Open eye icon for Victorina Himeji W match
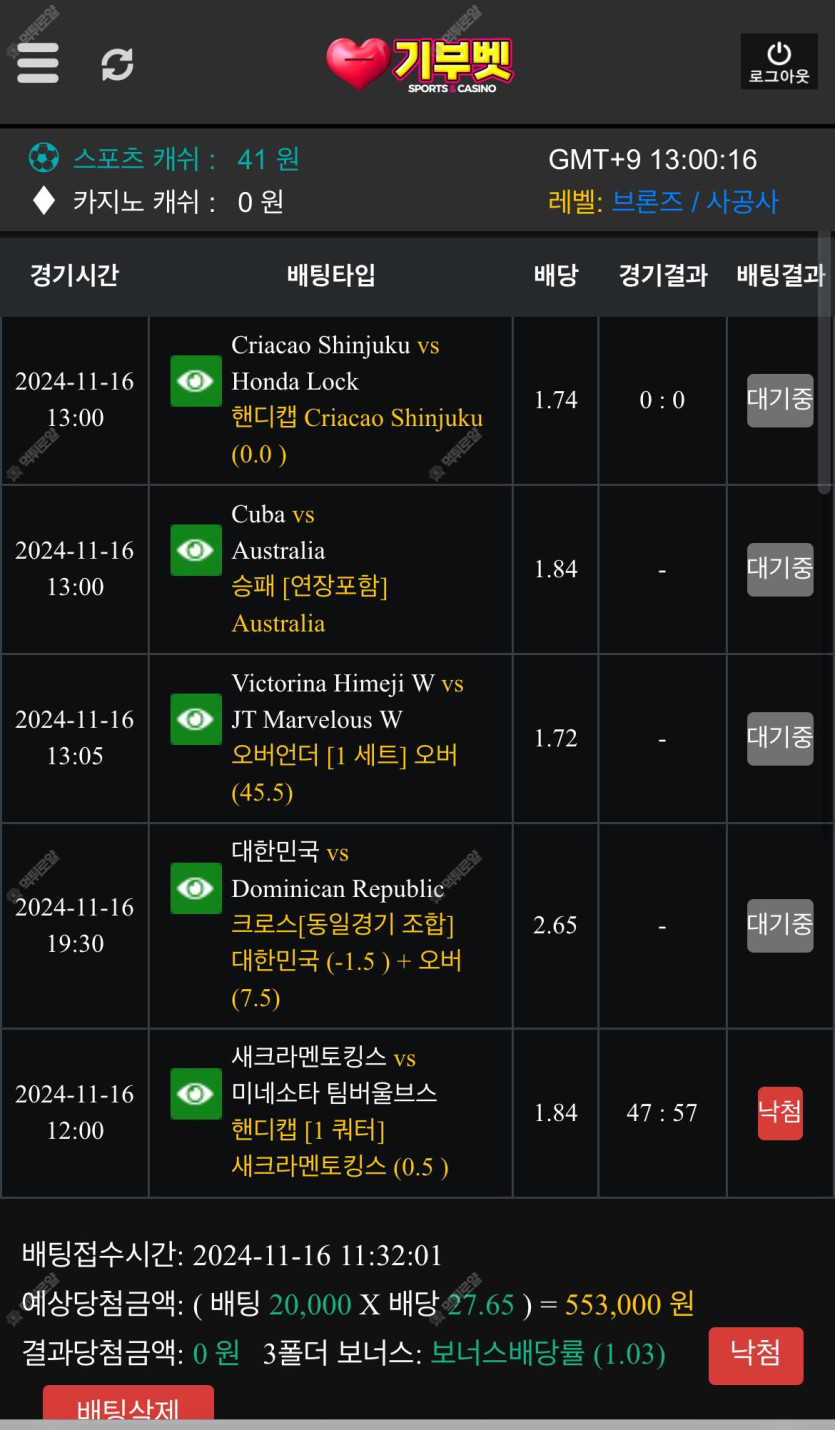Viewport: 835px width, 1430px height. click(196, 719)
